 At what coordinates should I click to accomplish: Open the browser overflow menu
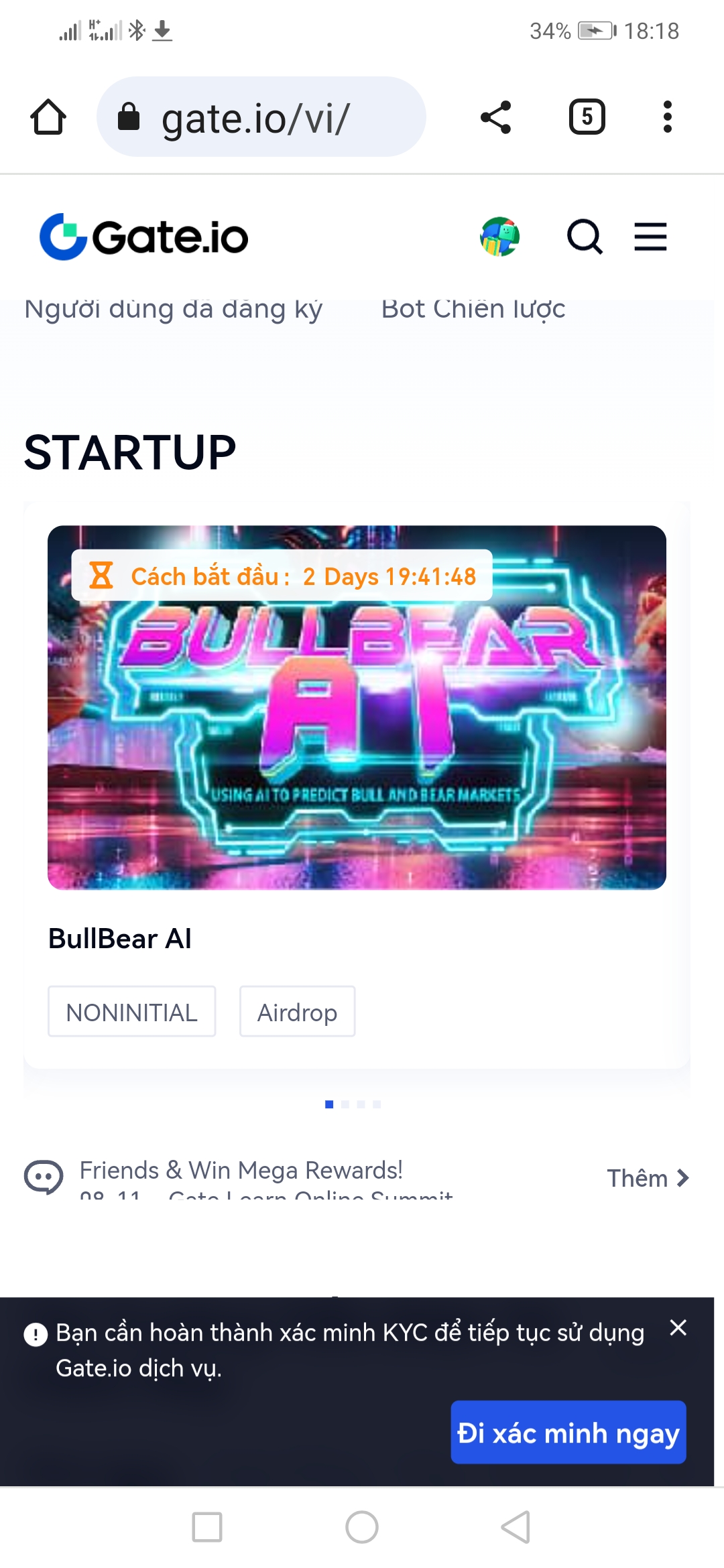[x=667, y=117]
